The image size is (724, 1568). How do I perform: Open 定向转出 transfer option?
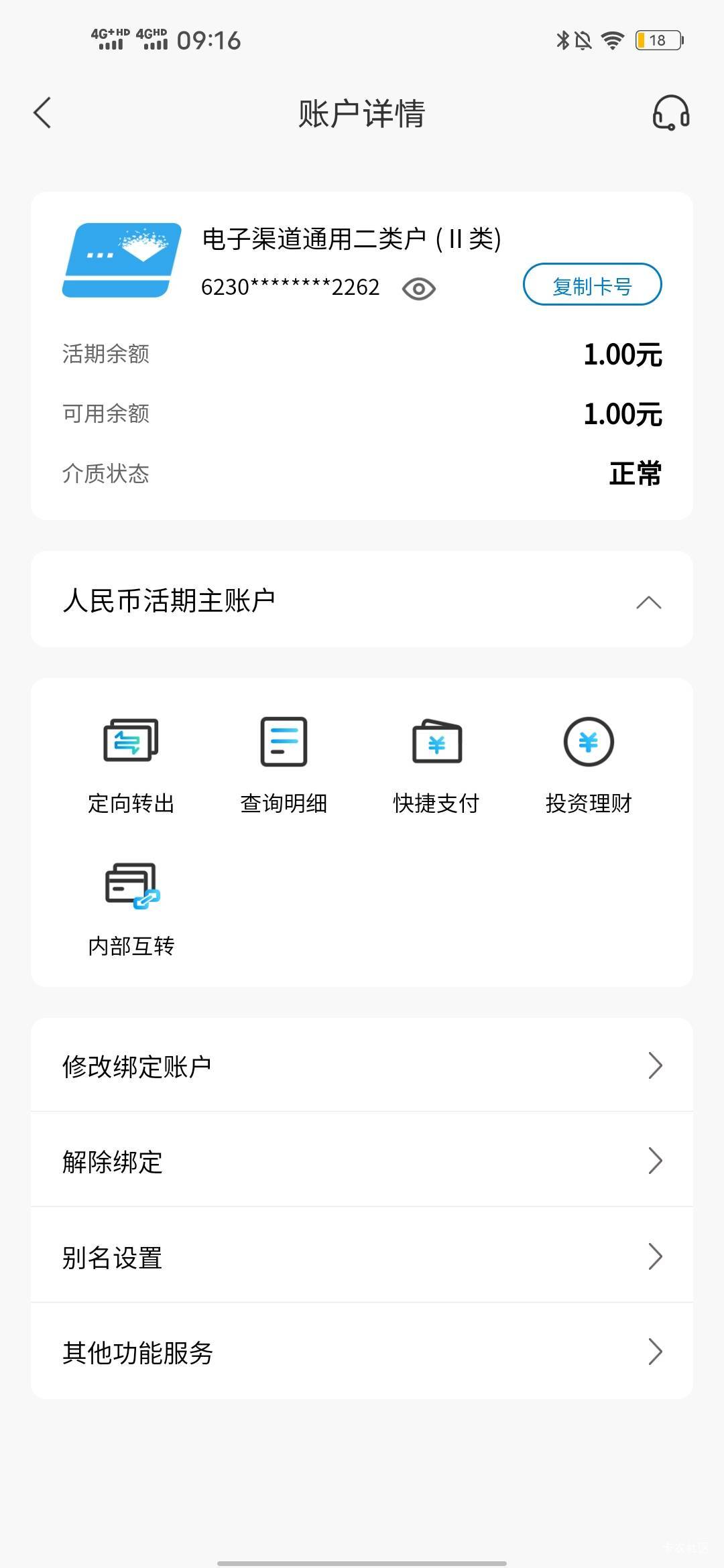tap(131, 765)
